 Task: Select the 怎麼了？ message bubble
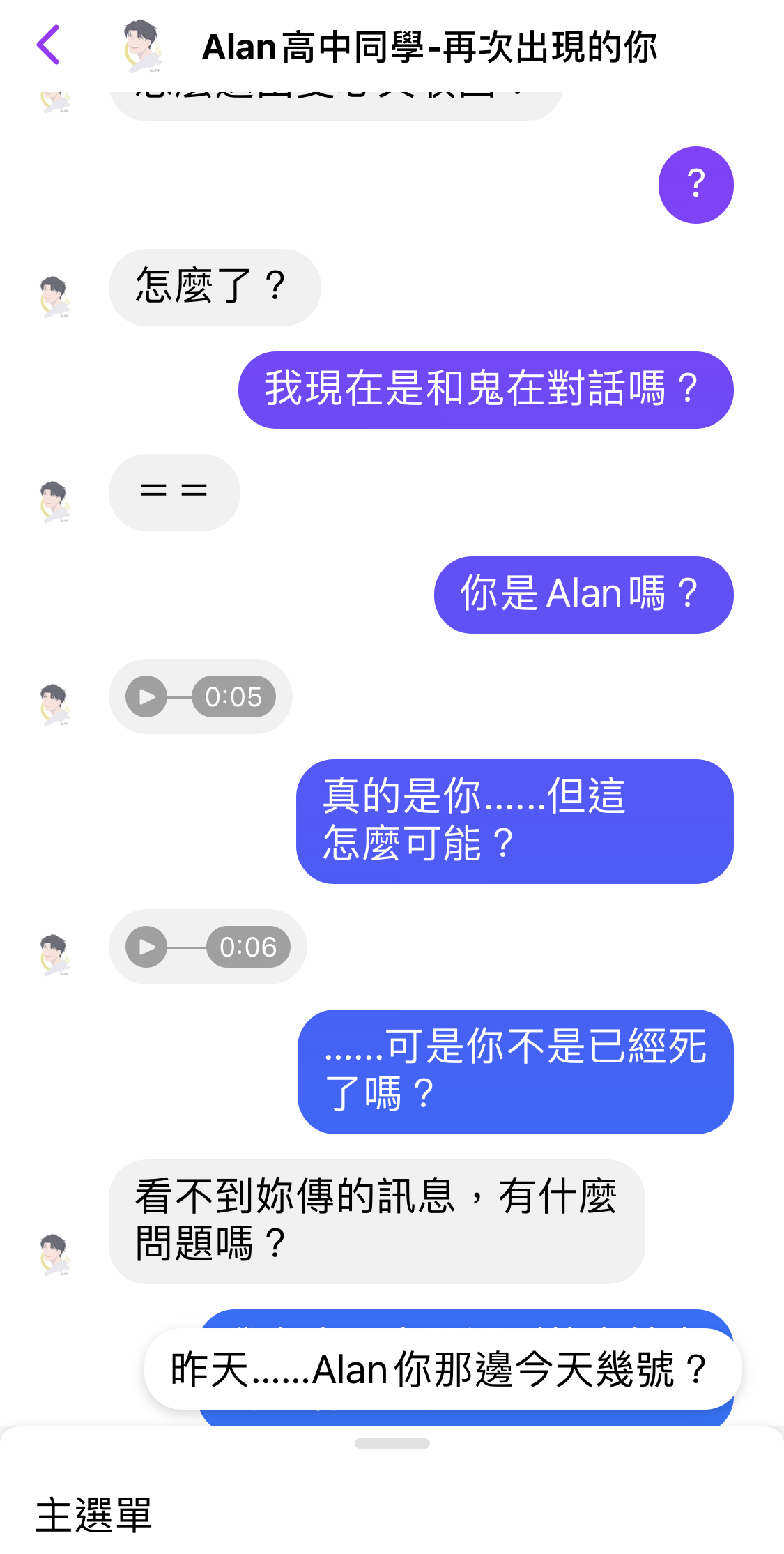[214, 287]
